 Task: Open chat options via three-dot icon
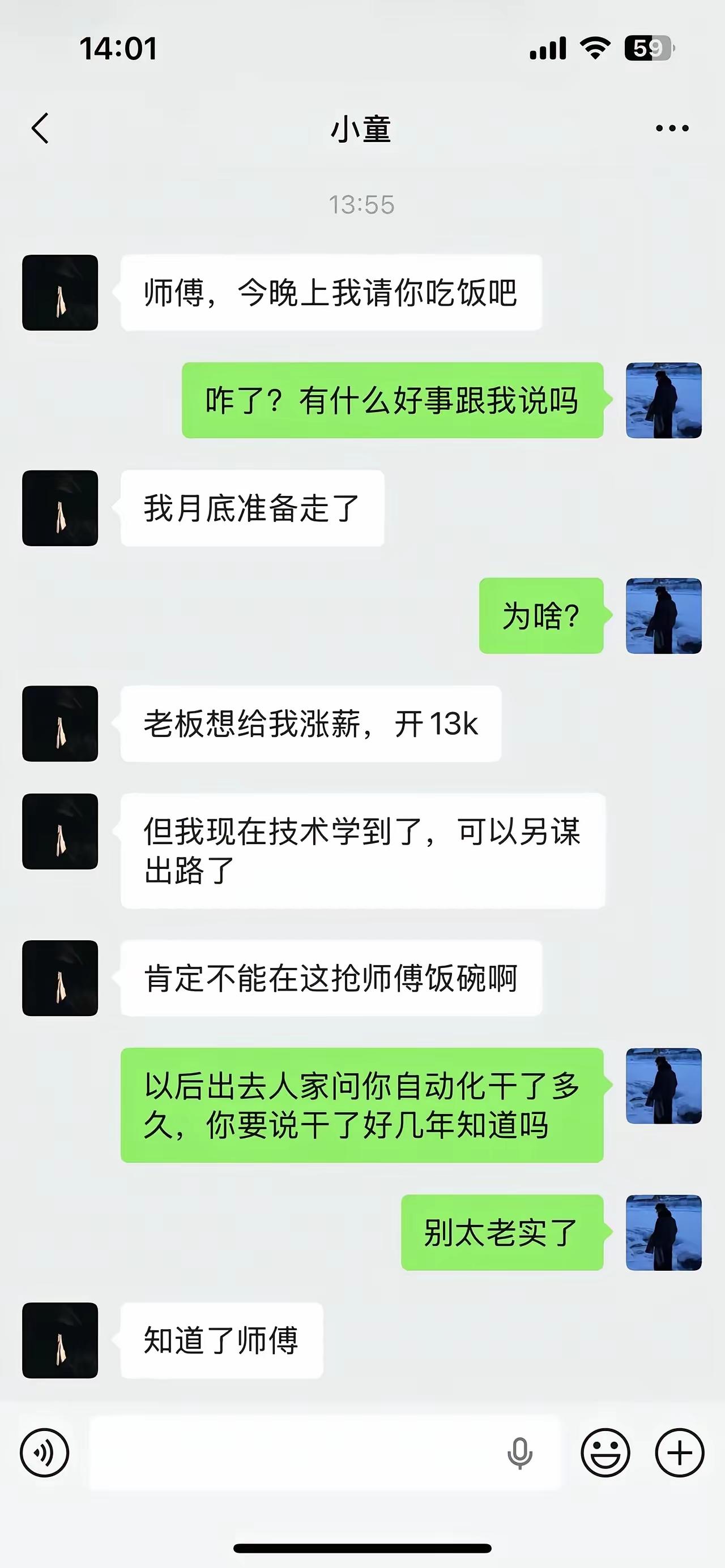(671, 128)
